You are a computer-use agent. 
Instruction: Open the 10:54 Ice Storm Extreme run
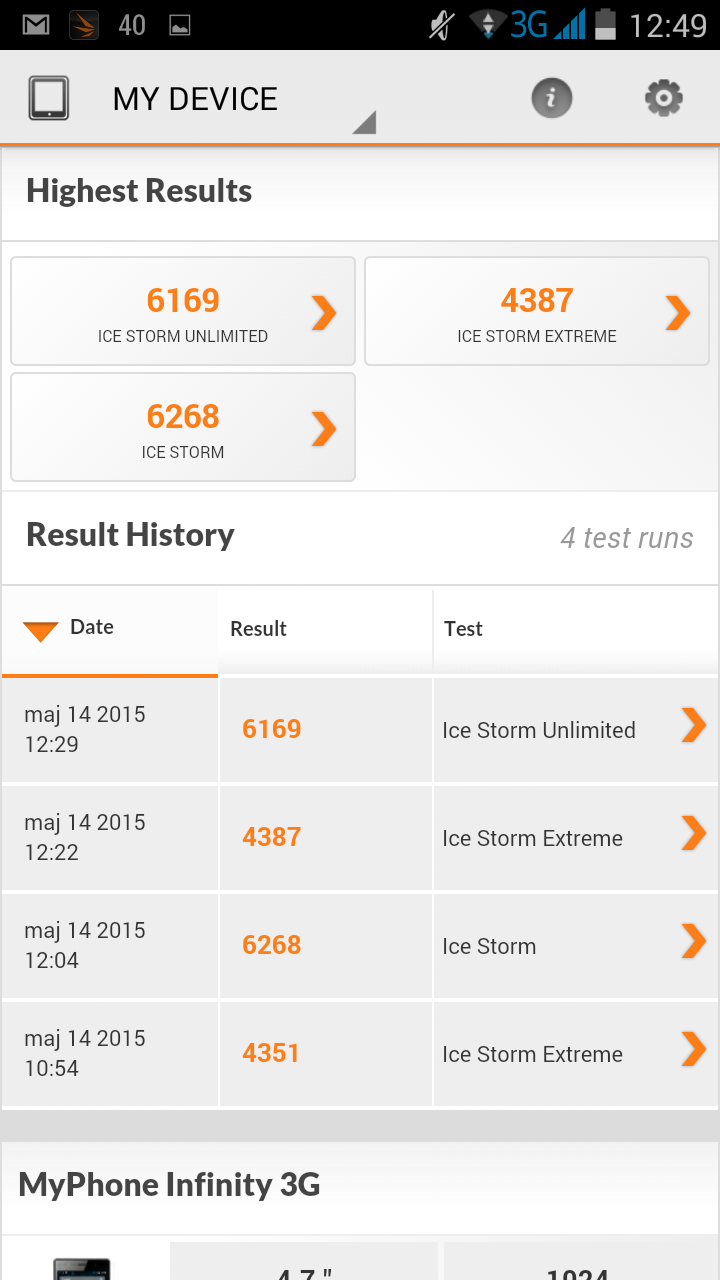coord(360,1054)
